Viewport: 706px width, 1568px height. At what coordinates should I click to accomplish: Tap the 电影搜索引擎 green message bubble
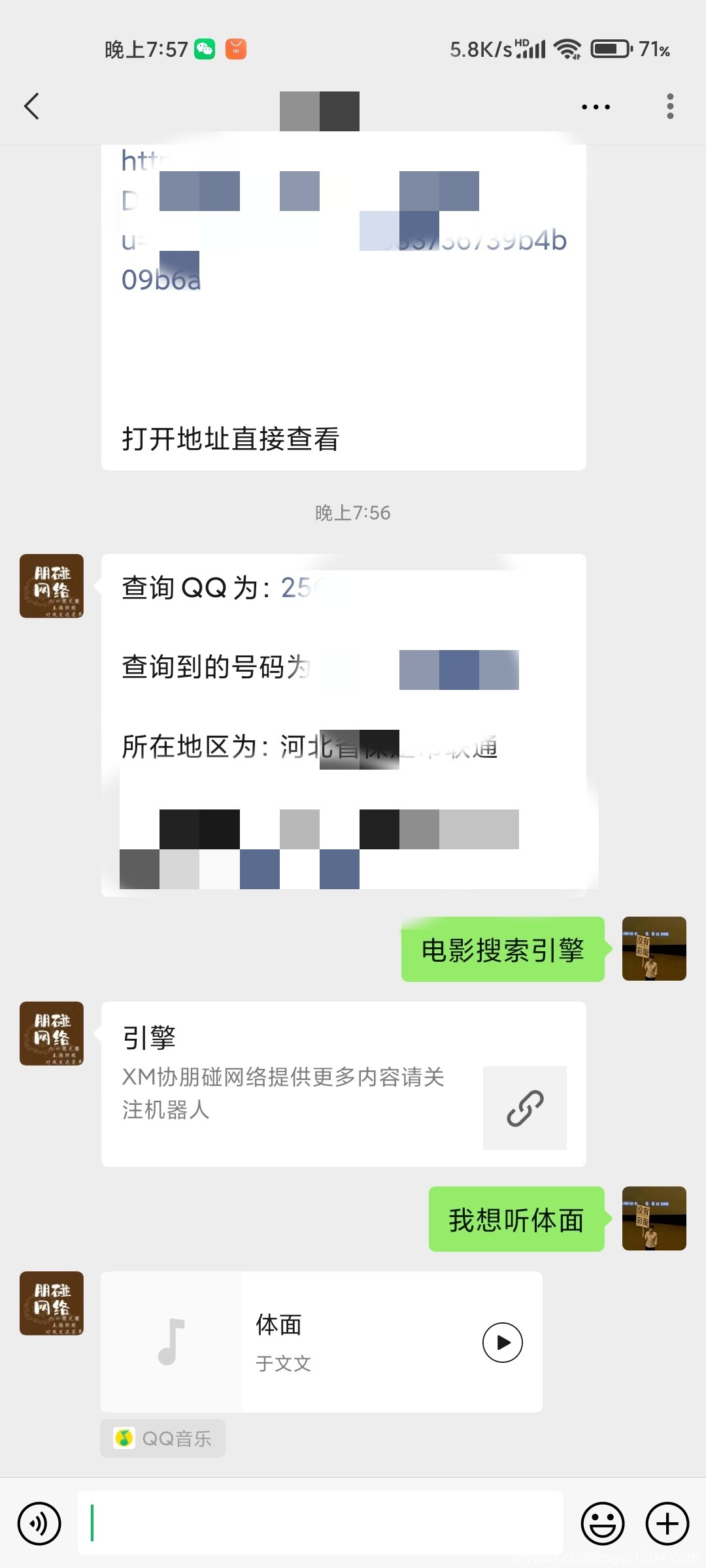502,951
